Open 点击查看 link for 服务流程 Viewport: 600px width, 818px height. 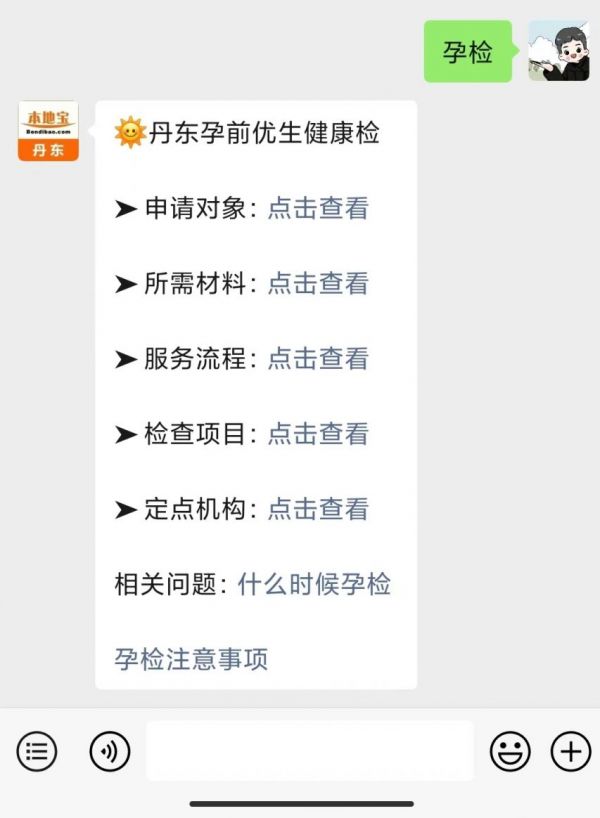coord(318,358)
